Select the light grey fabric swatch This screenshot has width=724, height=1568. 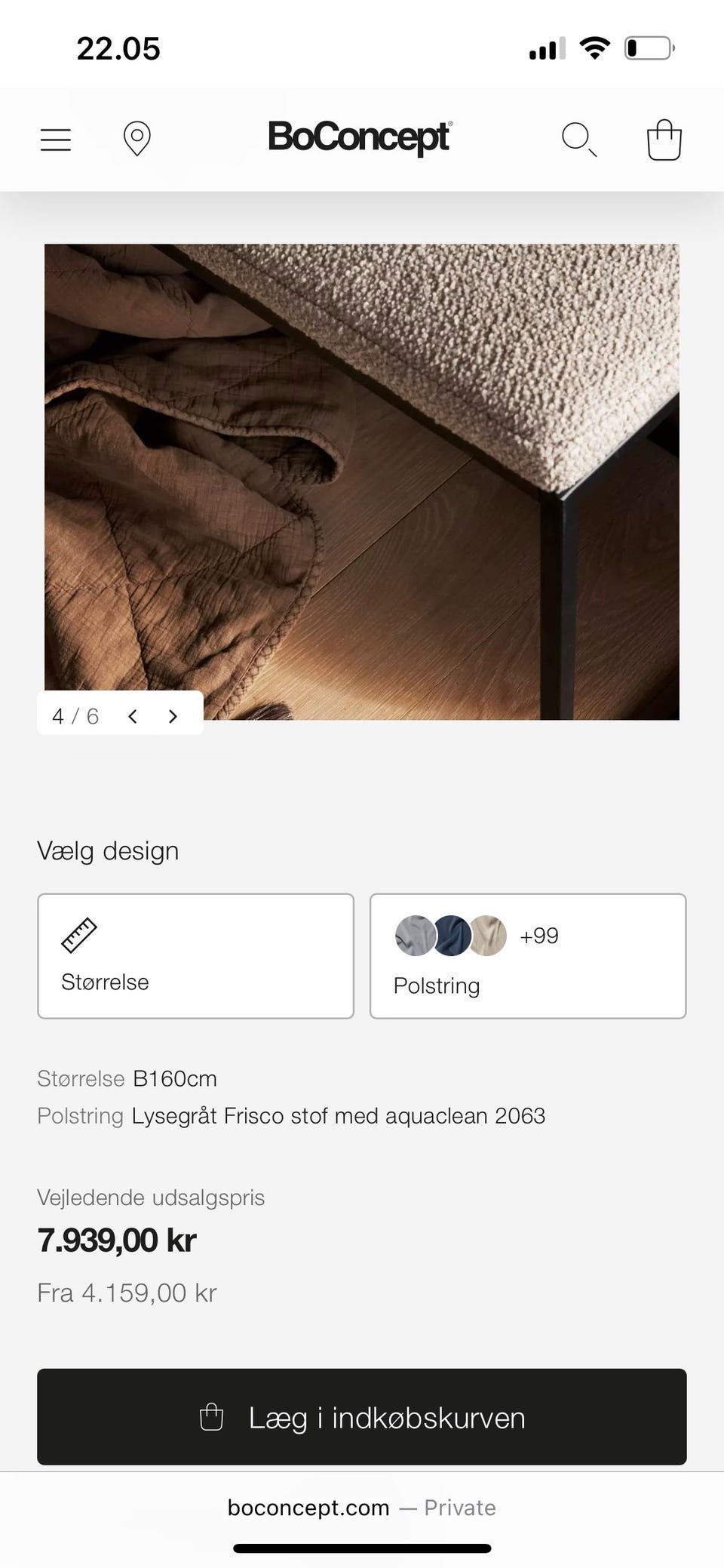(414, 936)
